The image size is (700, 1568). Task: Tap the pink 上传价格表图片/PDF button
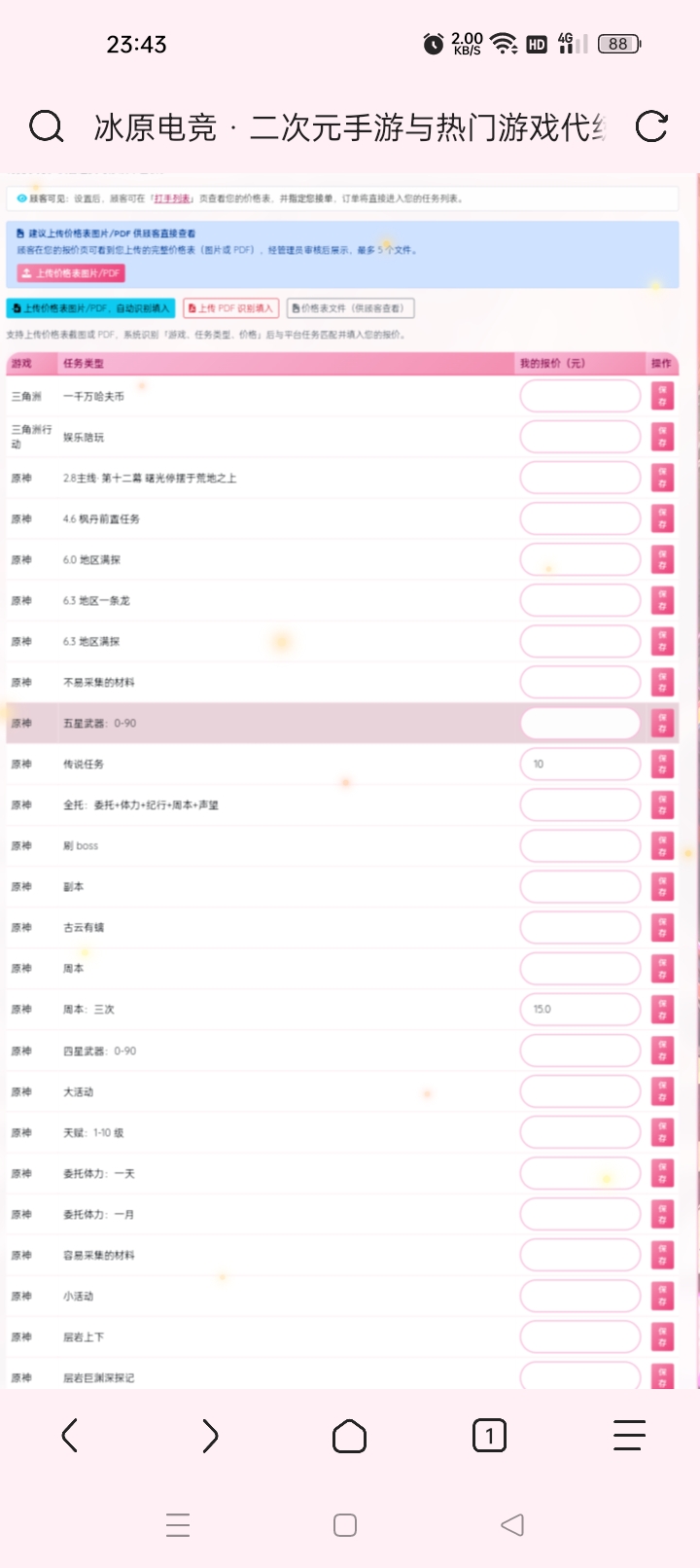pos(71,273)
